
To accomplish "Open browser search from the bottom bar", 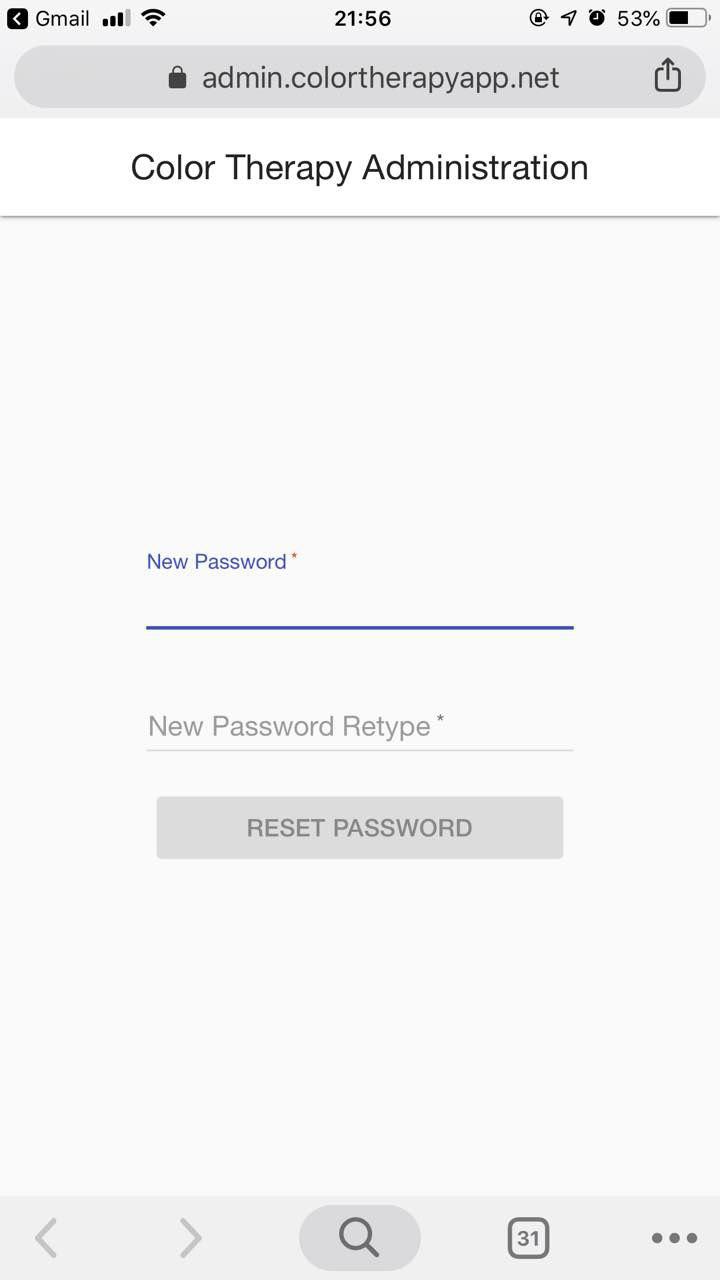I will pyautogui.click(x=359, y=1238).
